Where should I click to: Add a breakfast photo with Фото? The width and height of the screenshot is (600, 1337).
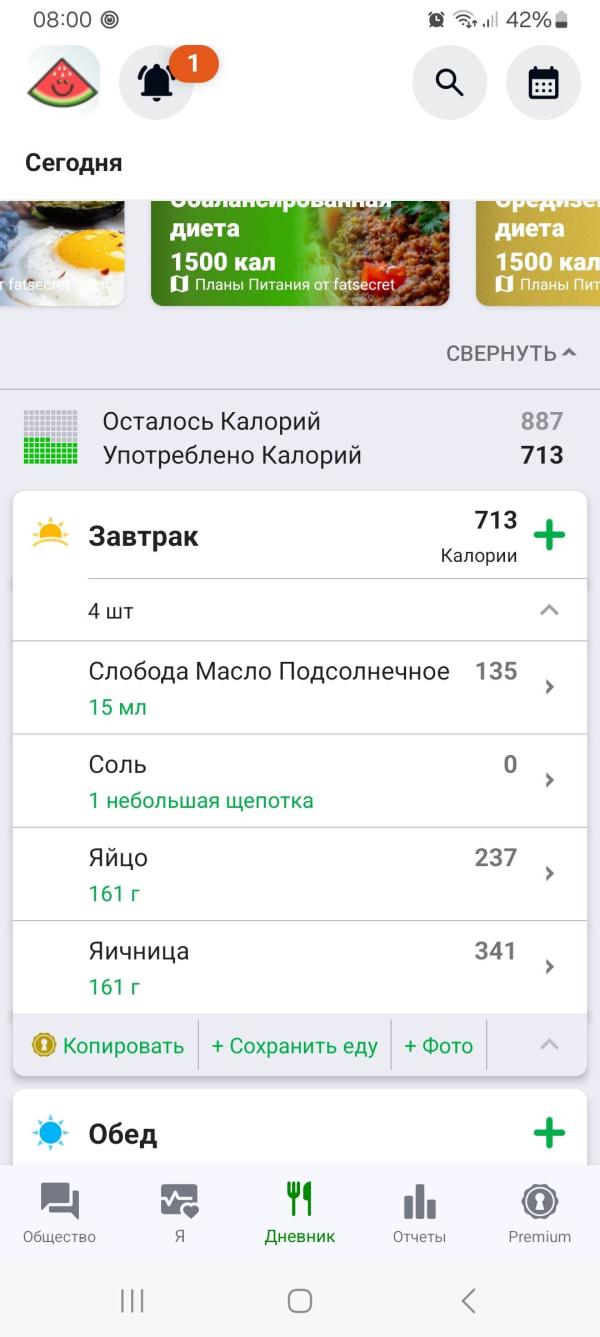click(x=438, y=1046)
